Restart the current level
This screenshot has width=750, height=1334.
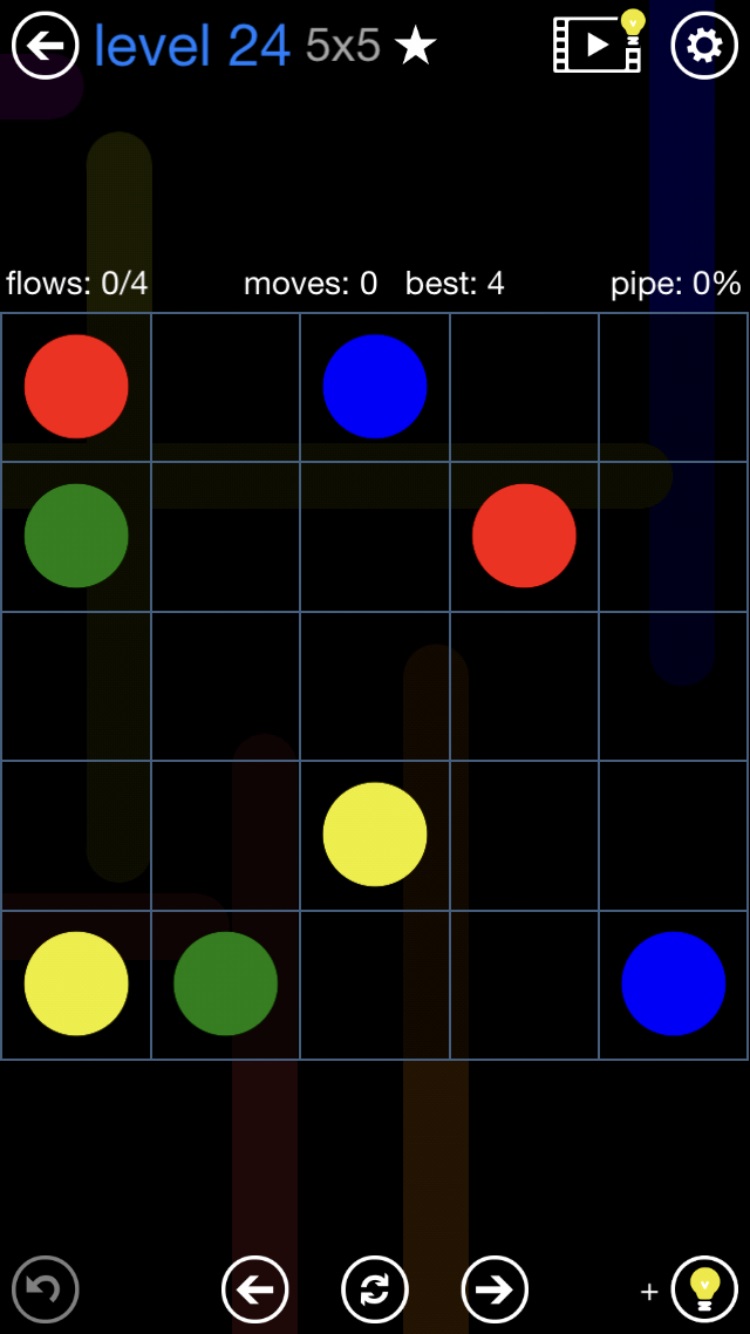click(375, 1289)
